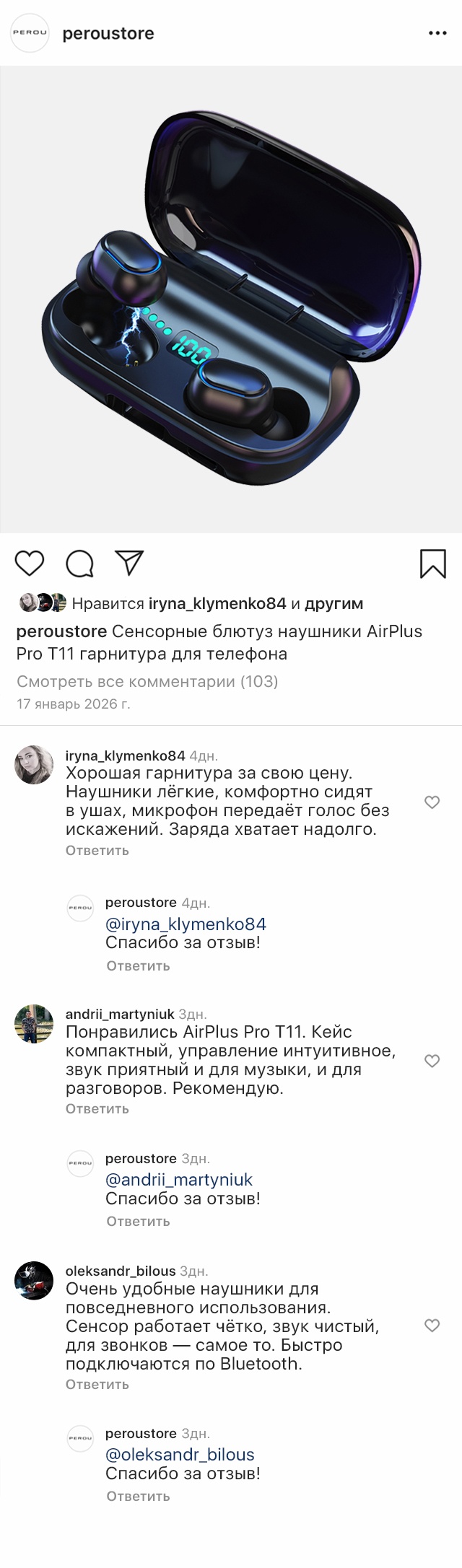The image size is (462, 1568).
Task: Open the @oleksandr_bilous mention link
Action: coord(180,1454)
